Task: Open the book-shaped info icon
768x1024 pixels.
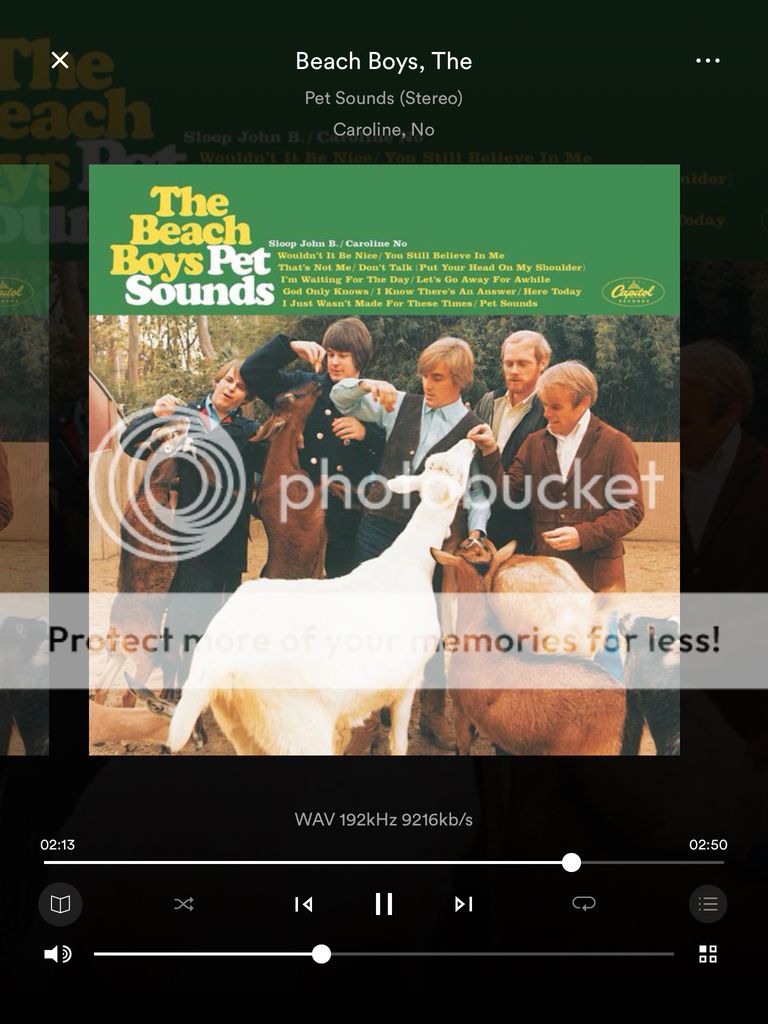Action: [60, 904]
